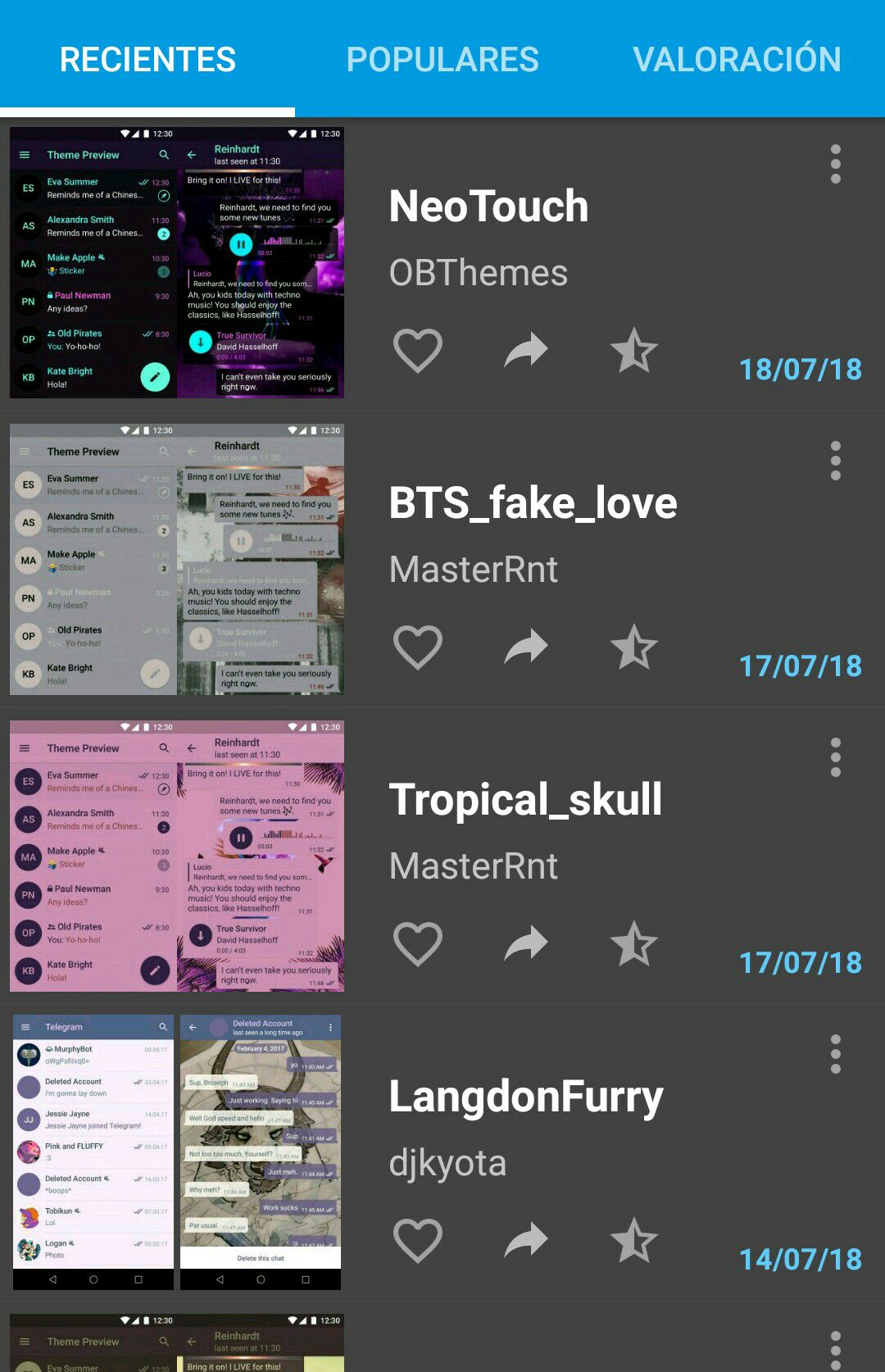Open the LangdonFurry theme preview
885x1372 pixels.
(177, 1152)
